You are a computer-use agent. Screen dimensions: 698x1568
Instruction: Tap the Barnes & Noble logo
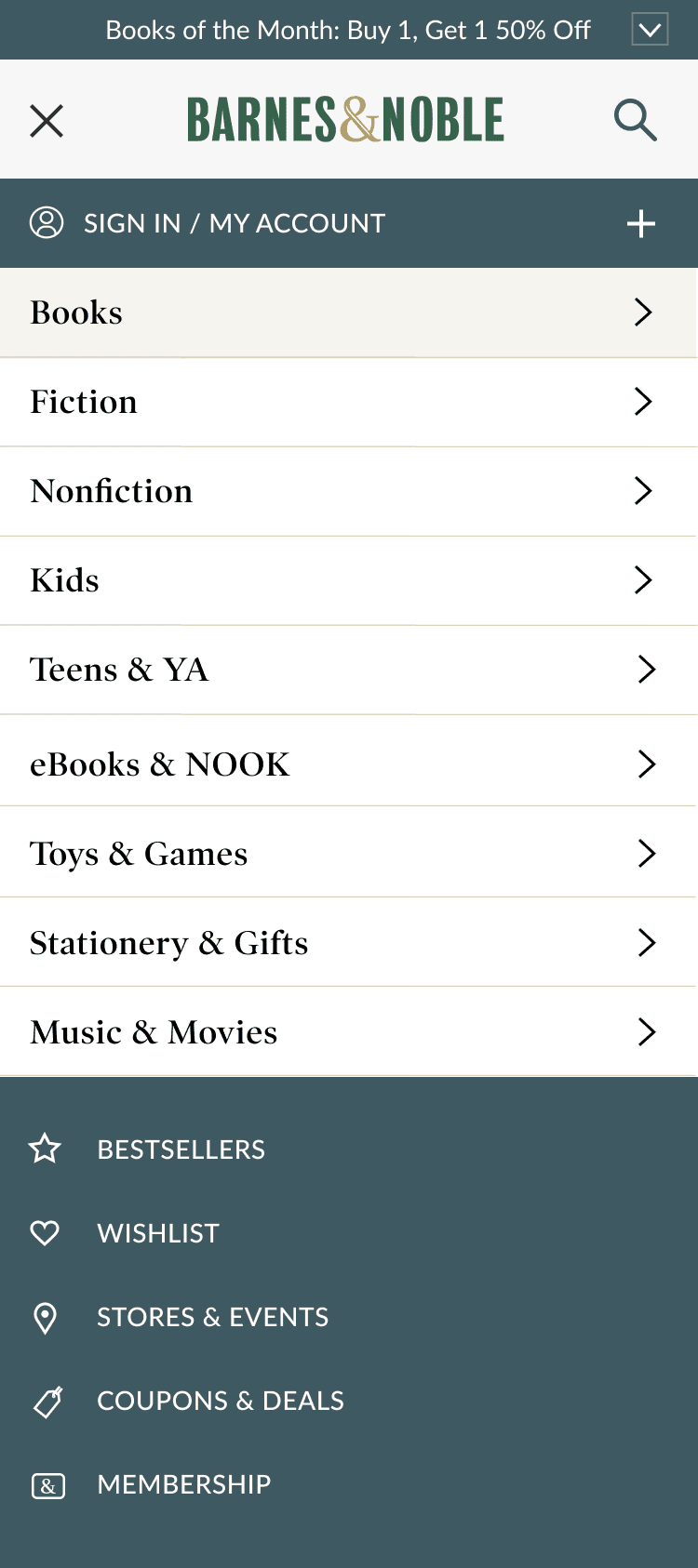(345, 120)
